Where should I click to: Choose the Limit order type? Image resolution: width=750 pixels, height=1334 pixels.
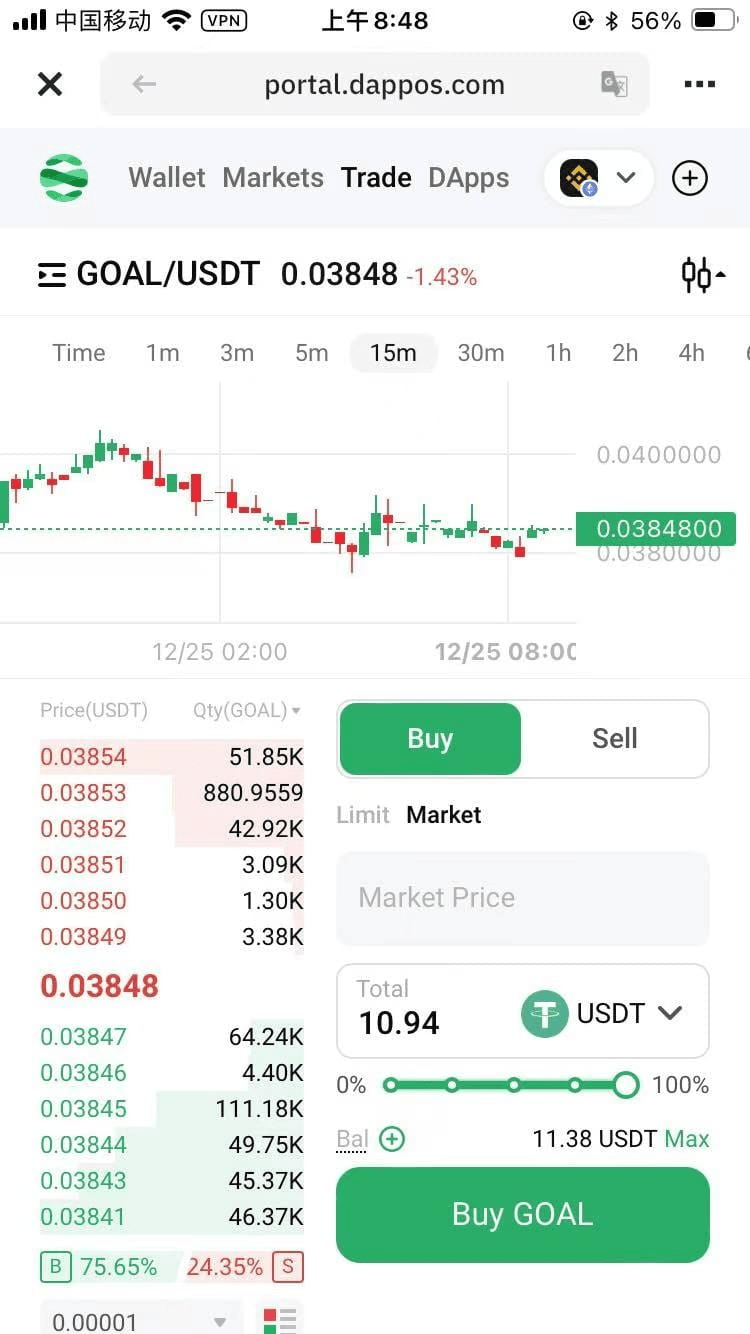pos(363,815)
